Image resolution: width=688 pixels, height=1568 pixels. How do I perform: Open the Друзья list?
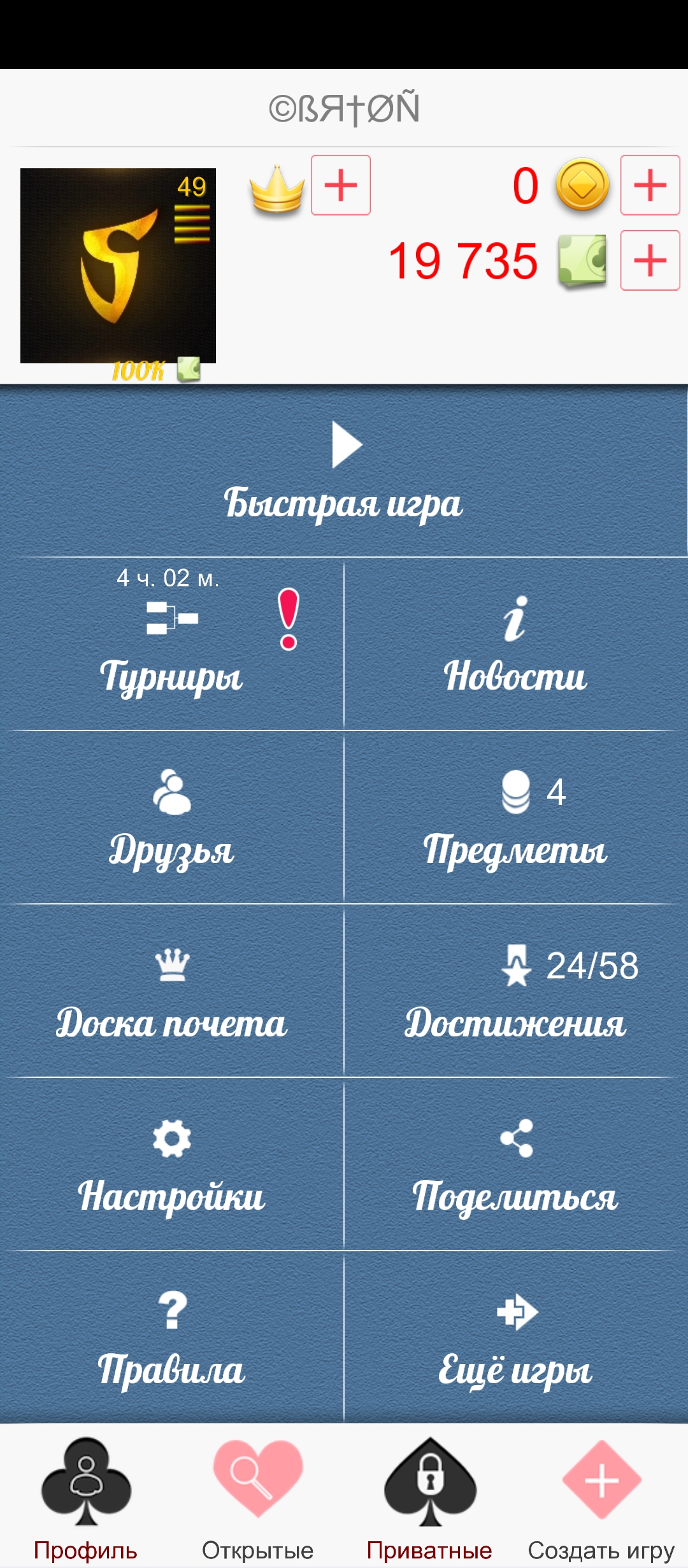pos(172,818)
